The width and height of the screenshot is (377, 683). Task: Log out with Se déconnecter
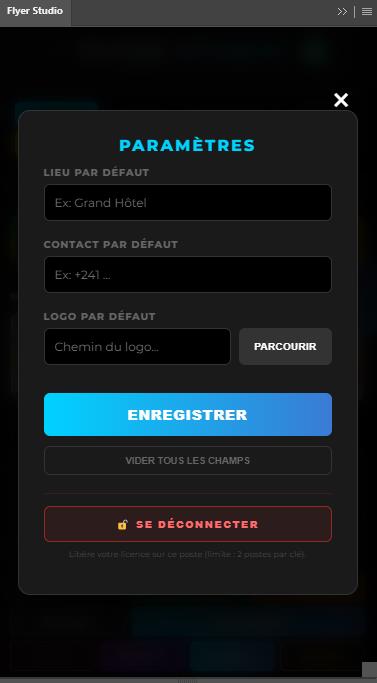[188, 524]
